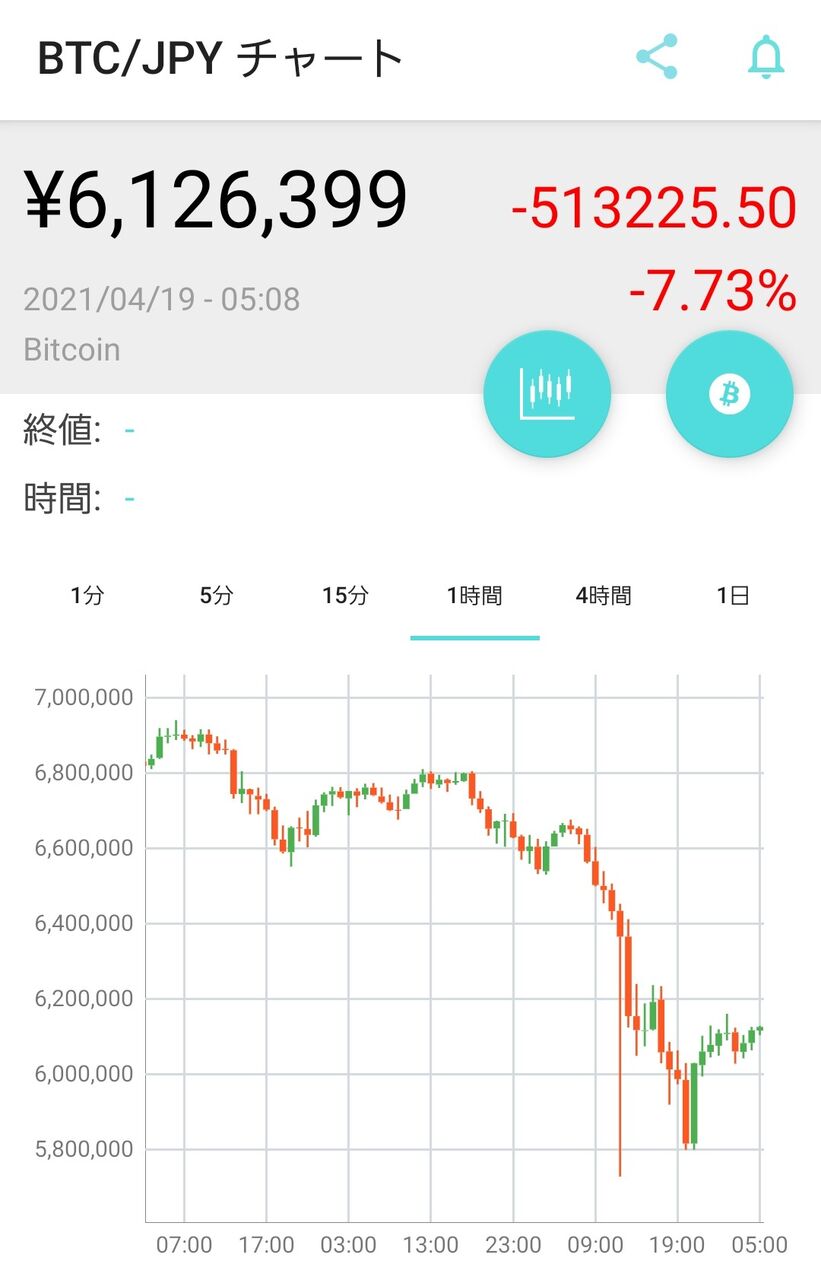Tap the Bitcoin coin floating button
Screen dimensions: 821x1280
click(x=730, y=394)
